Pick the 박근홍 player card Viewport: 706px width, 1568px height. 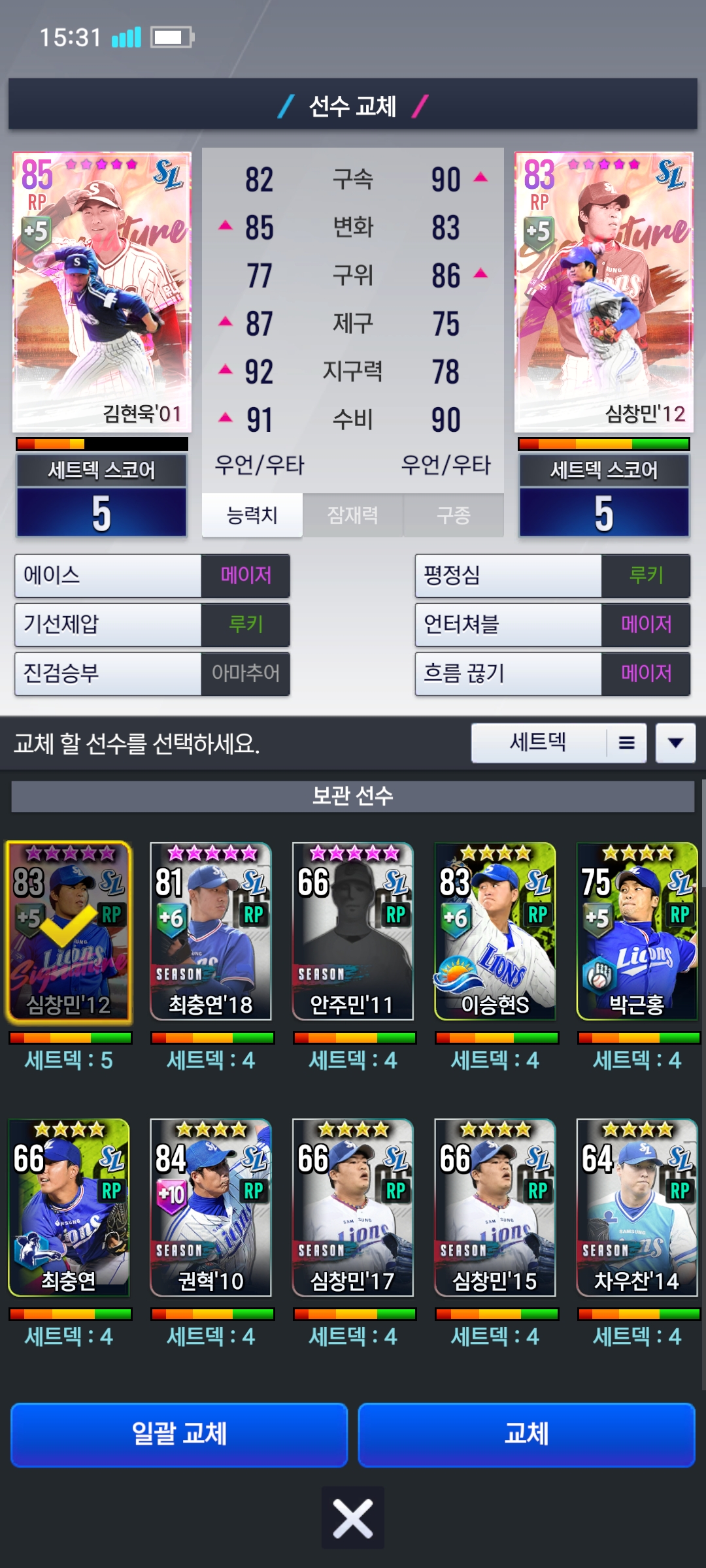click(x=637, y=932)
